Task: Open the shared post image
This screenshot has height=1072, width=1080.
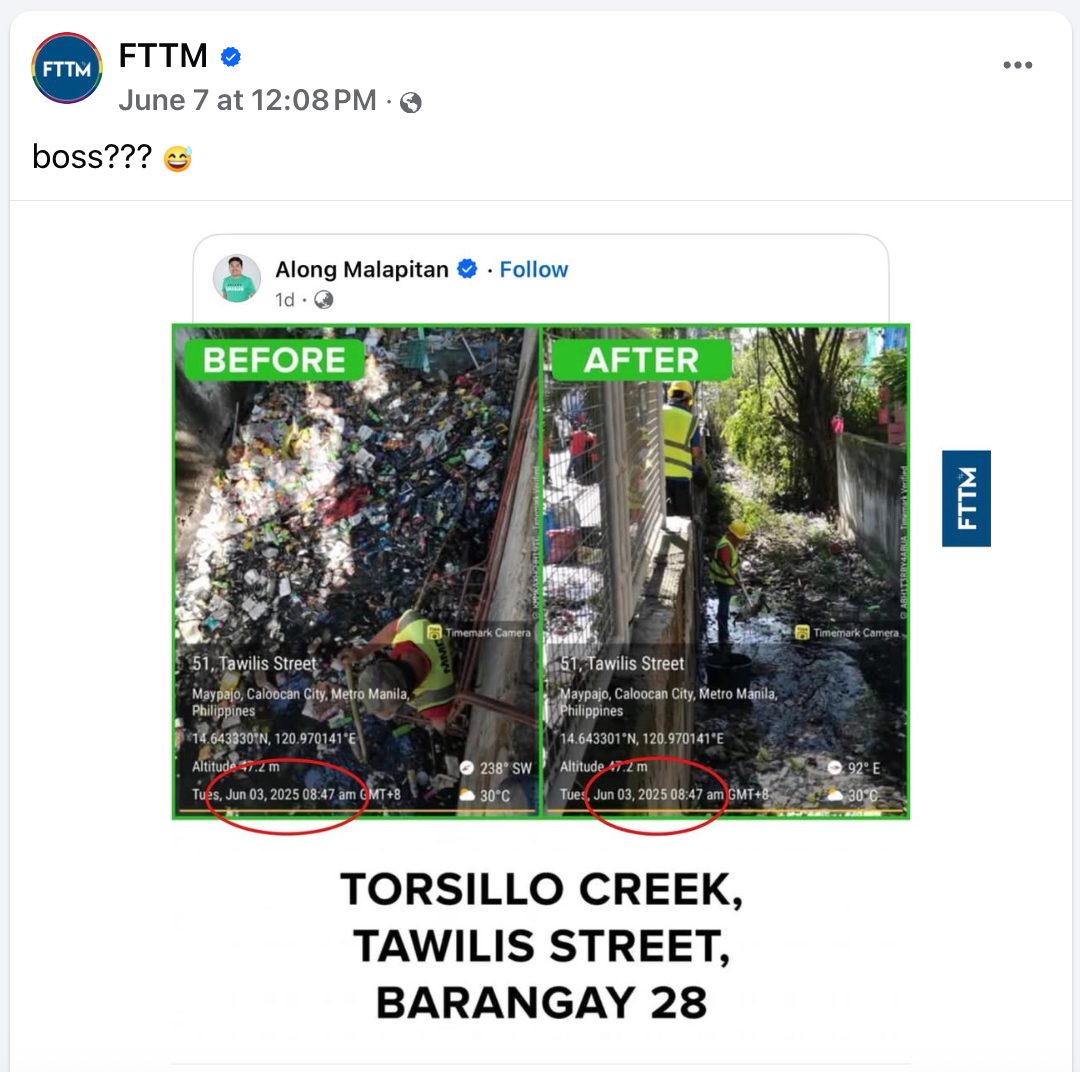Action: (x=540, y=570)
